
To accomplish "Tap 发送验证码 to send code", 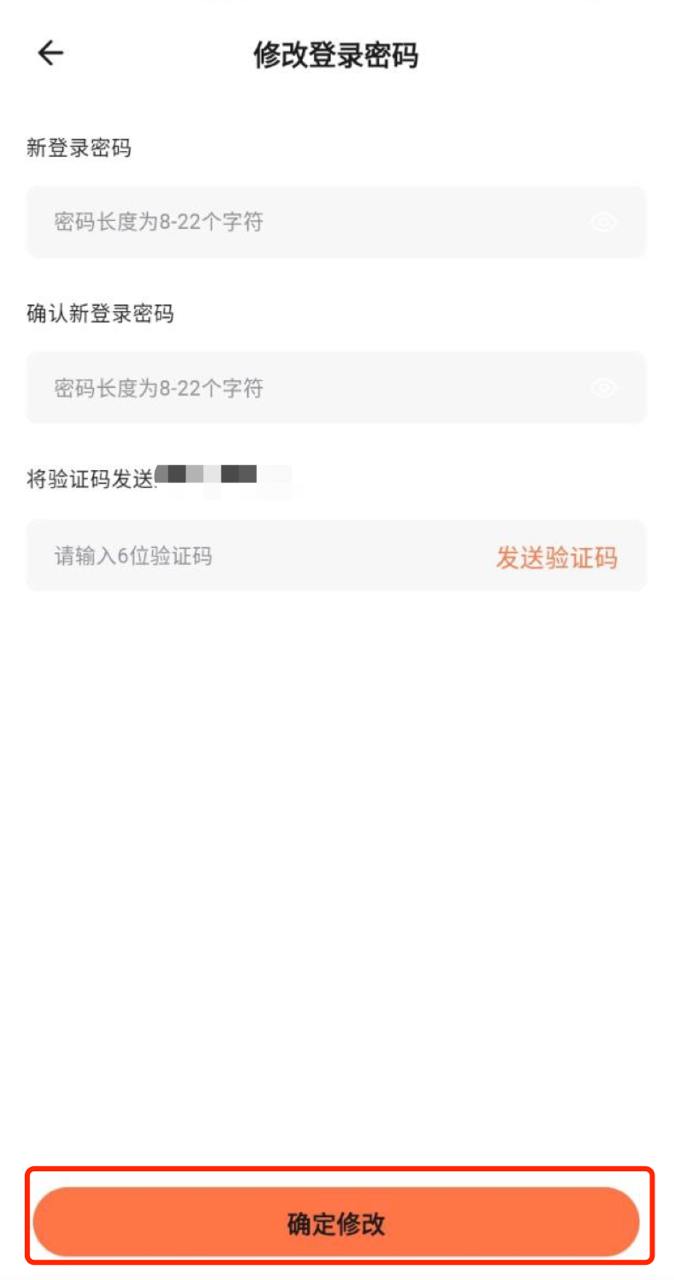I will pyautogui.click(x=556, y=557).
